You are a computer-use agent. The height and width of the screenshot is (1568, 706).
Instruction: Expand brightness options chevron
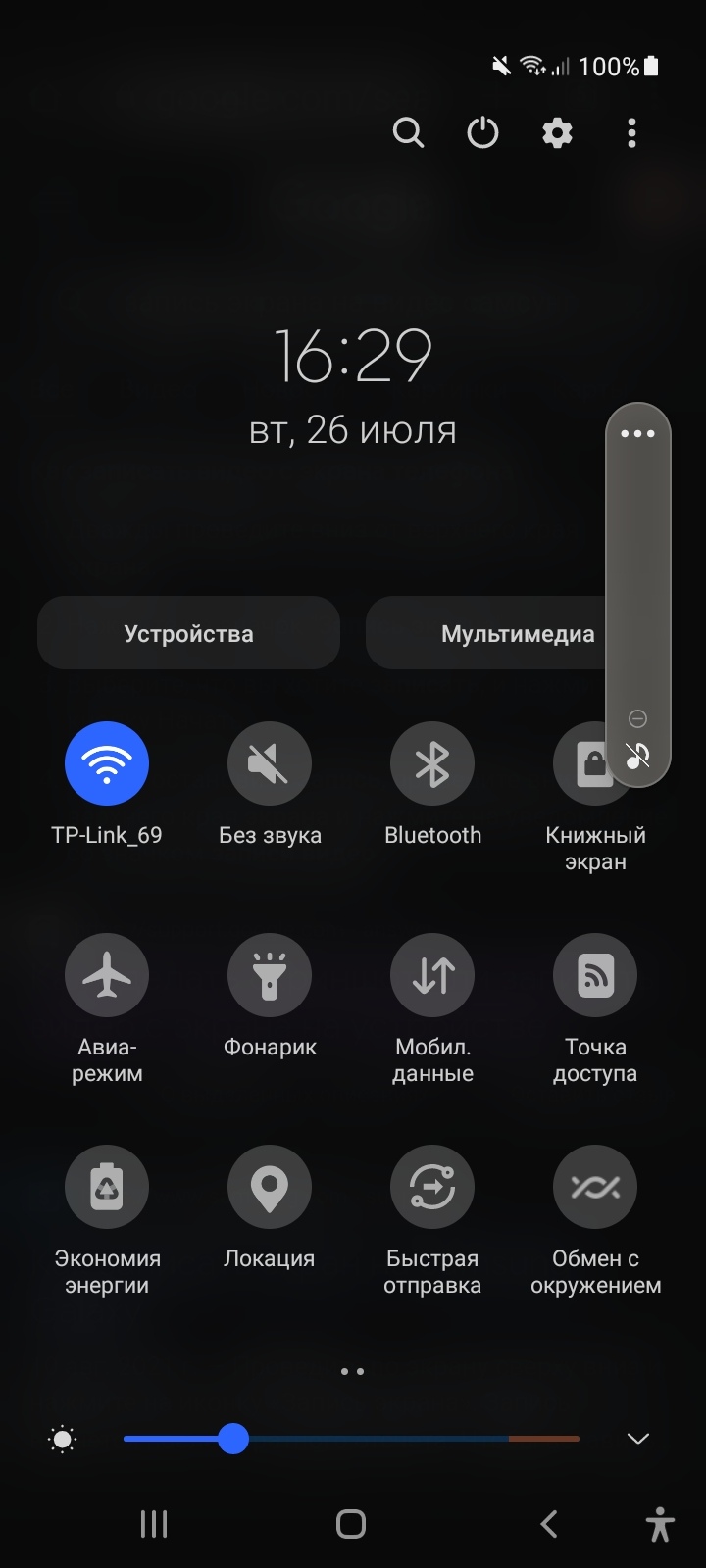(x=638, y=1439)
